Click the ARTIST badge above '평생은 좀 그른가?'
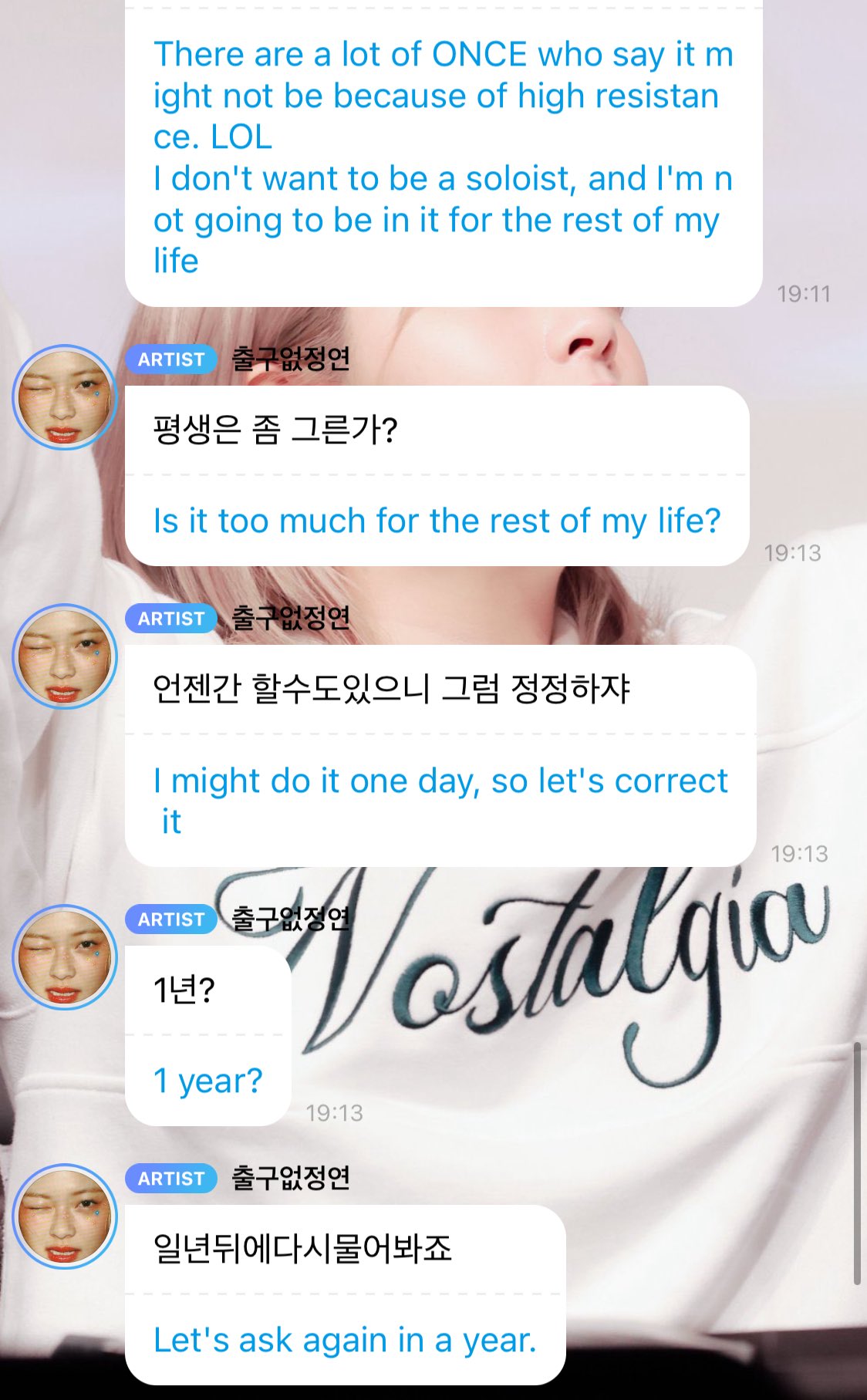867x1400 pixels. point(171,357)
